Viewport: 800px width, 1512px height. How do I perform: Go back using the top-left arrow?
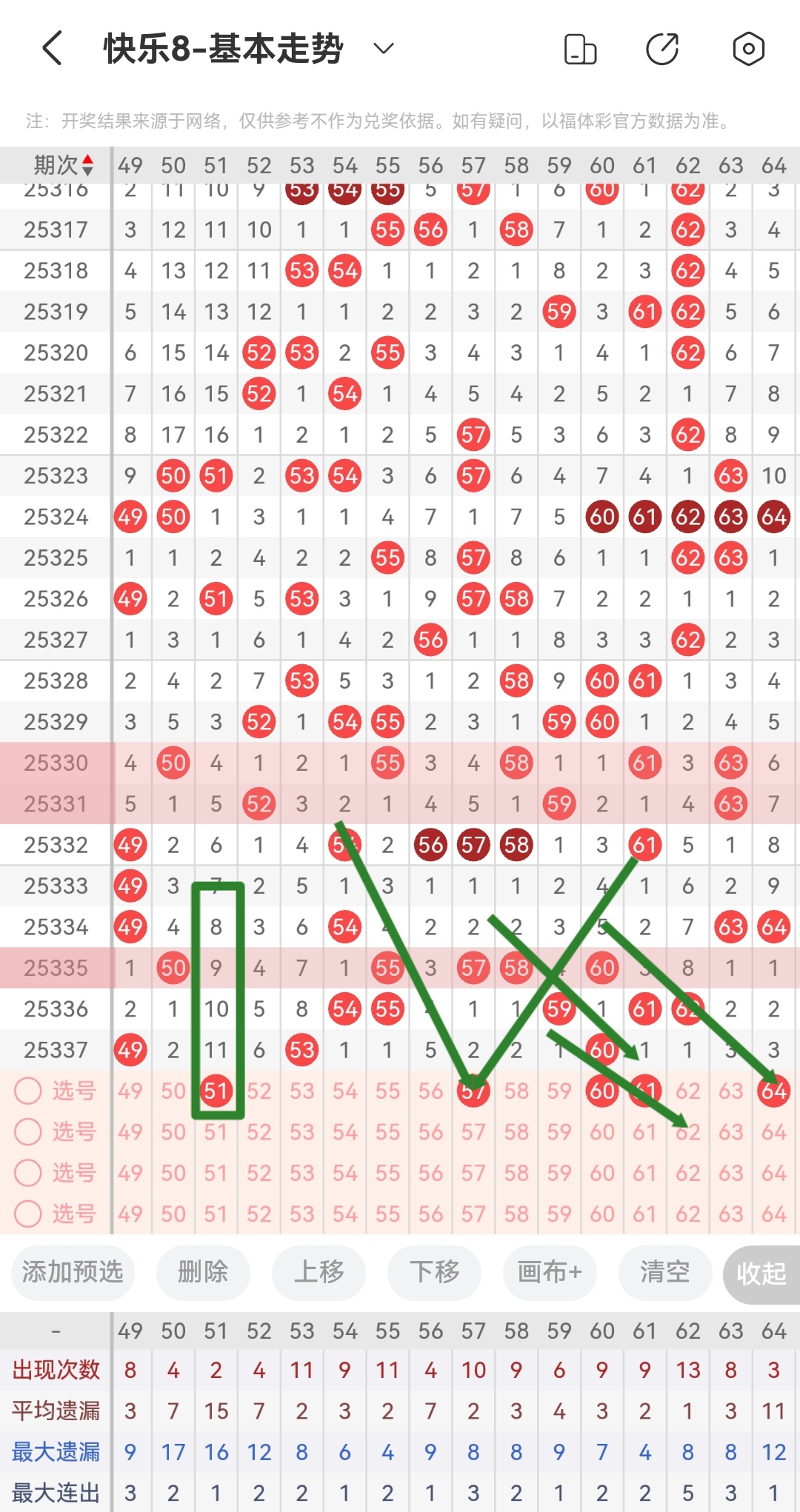click(52, 49)
